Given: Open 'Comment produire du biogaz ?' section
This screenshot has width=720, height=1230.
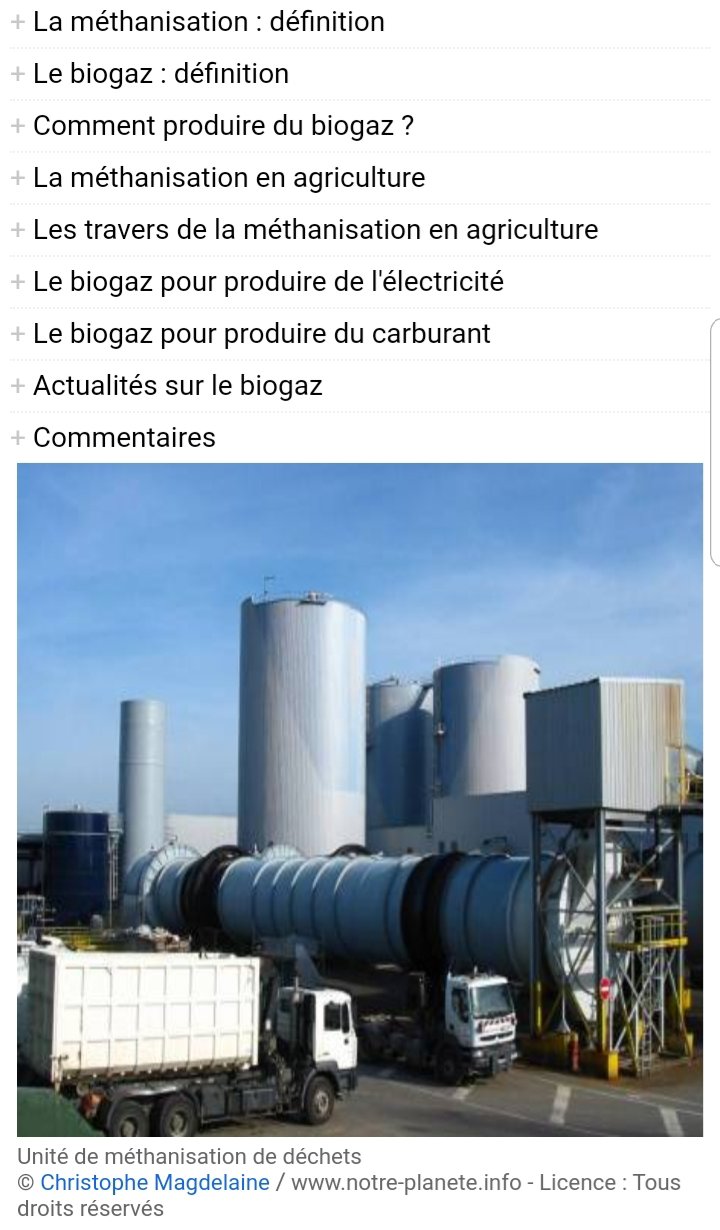Looking at the screenshot, I should [223, 126].
